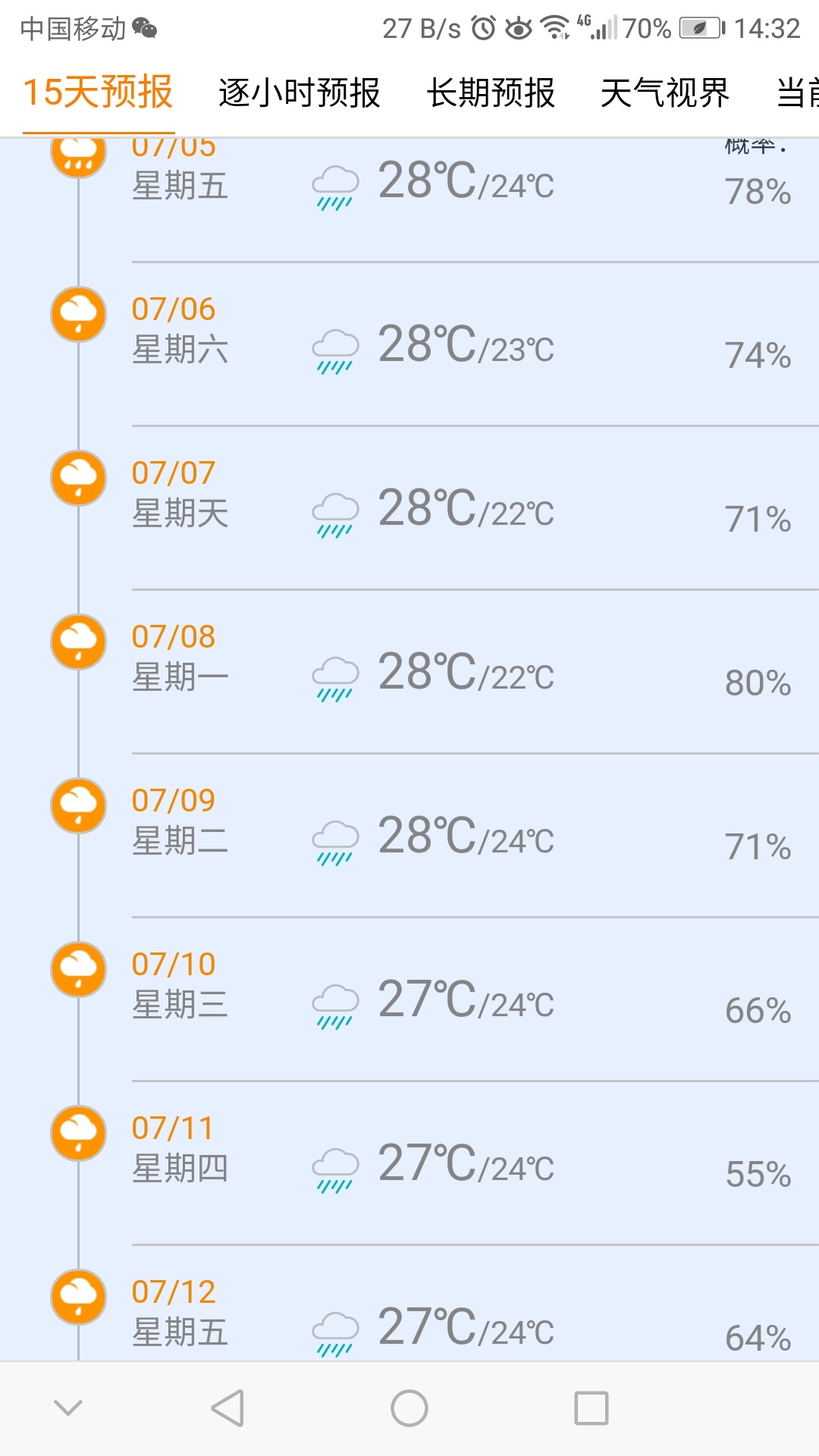Viewport: 819px width, 1456px height.
Task: Open the 长期预报 tab
Action: tap(491, 93)
